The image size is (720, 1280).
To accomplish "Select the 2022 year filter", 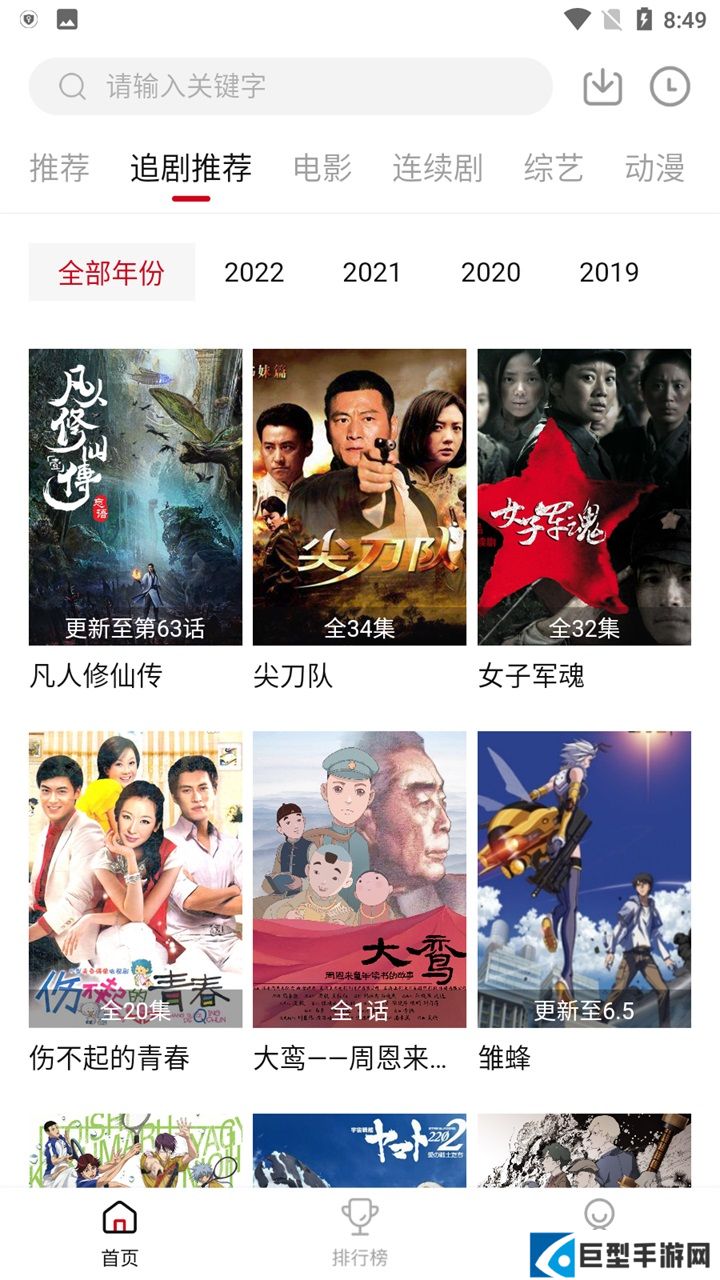I will tap(255, 272).
